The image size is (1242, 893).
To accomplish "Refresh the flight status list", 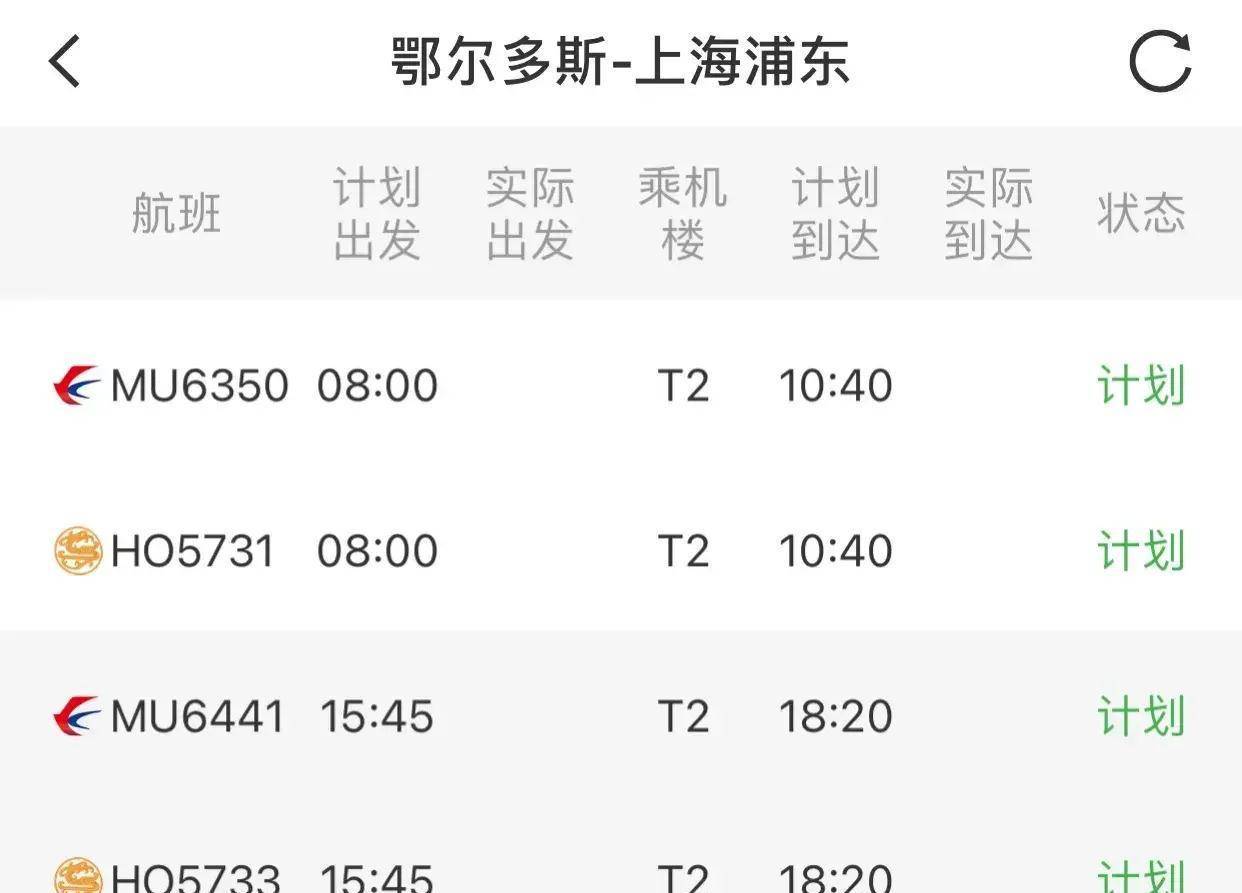I will pos(1160,62).
